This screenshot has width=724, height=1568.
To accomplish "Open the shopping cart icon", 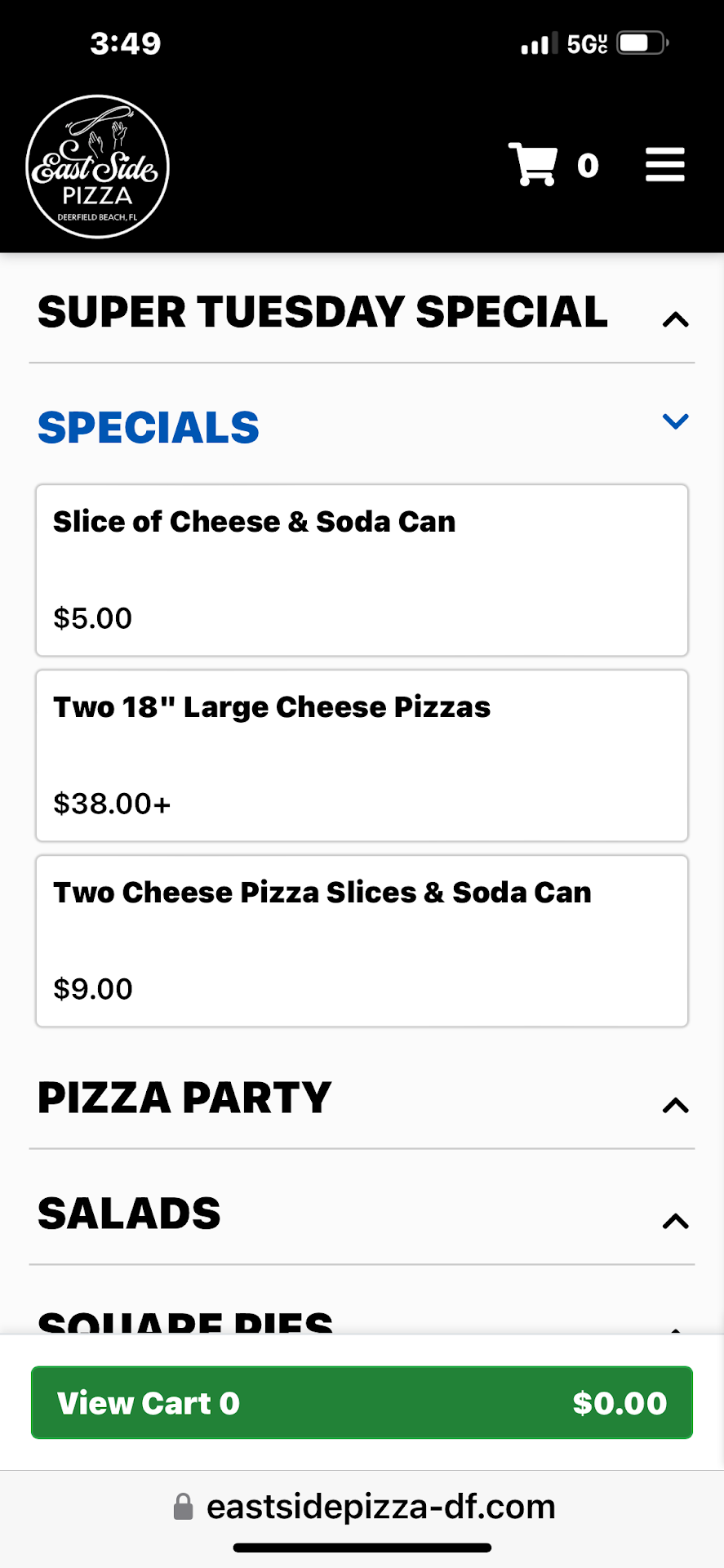I will [x=534, y=164].
